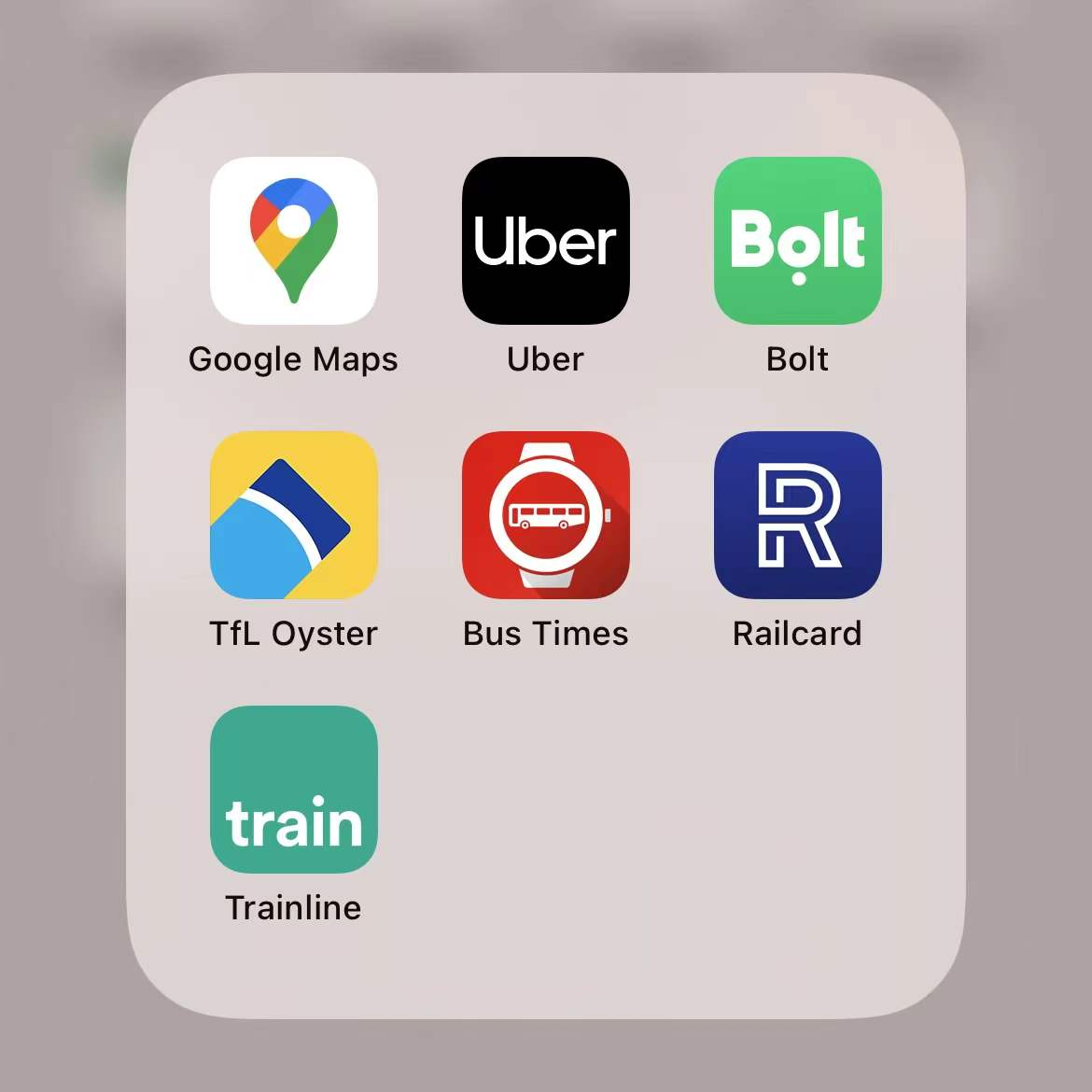Launch the Bus Times app
The image size is (1092, 1092).
[x=545, y=514]
